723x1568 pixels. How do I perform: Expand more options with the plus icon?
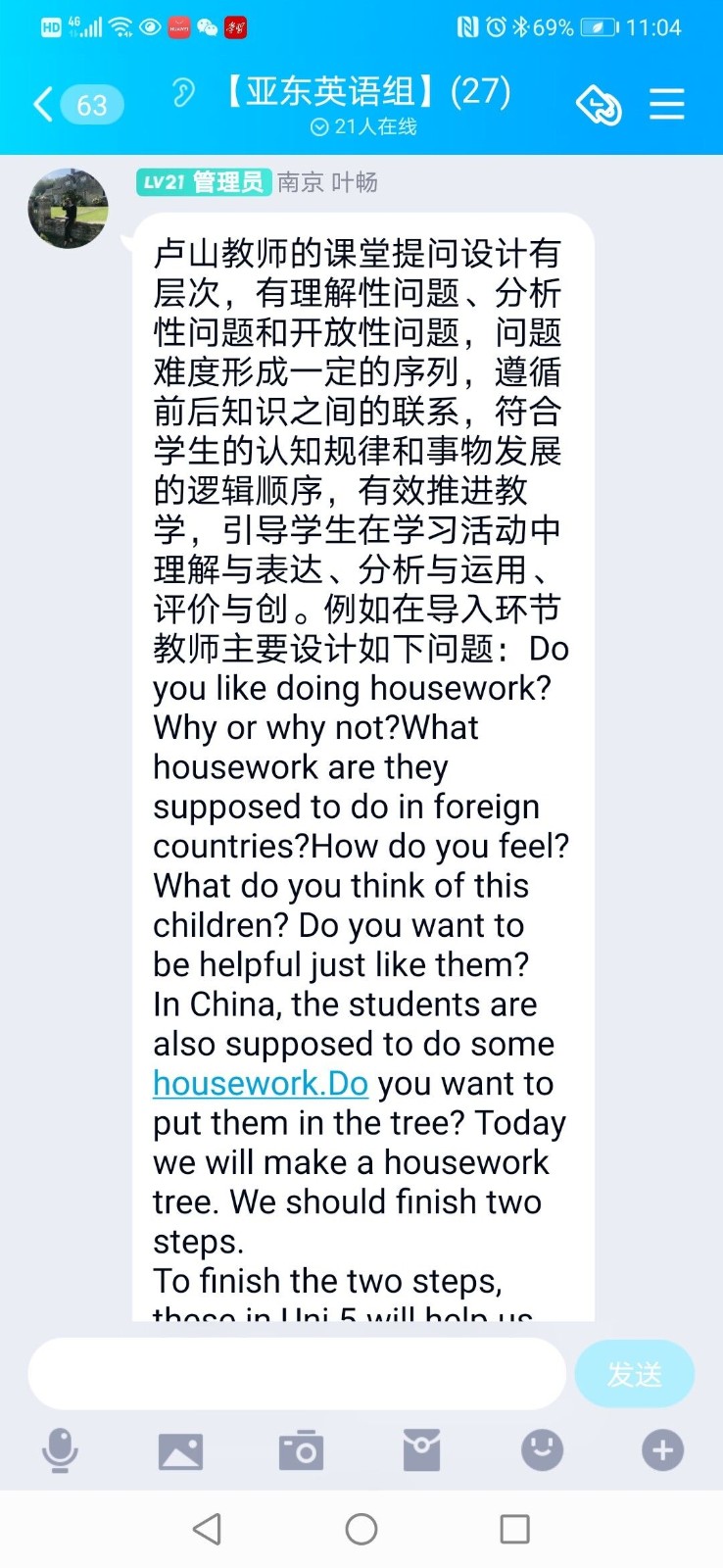point(662,1450)
